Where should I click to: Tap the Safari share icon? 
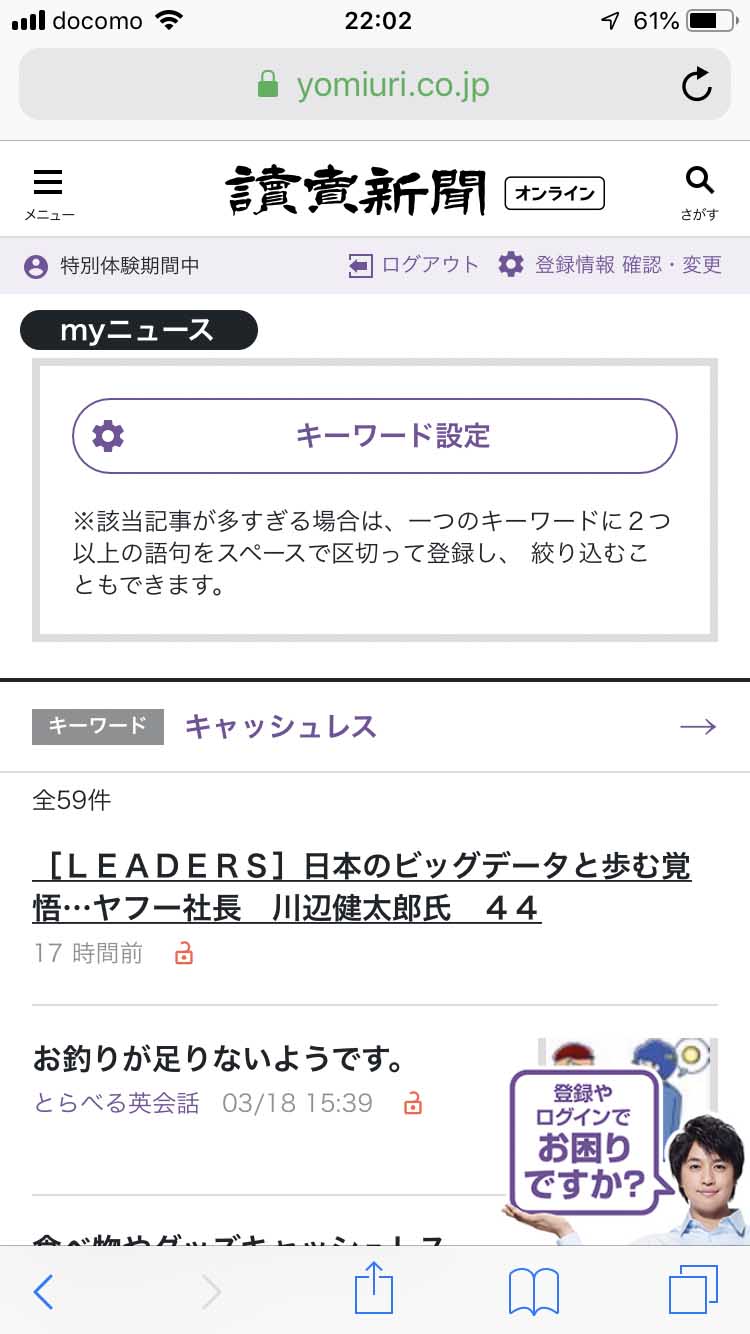point(374,1291)
